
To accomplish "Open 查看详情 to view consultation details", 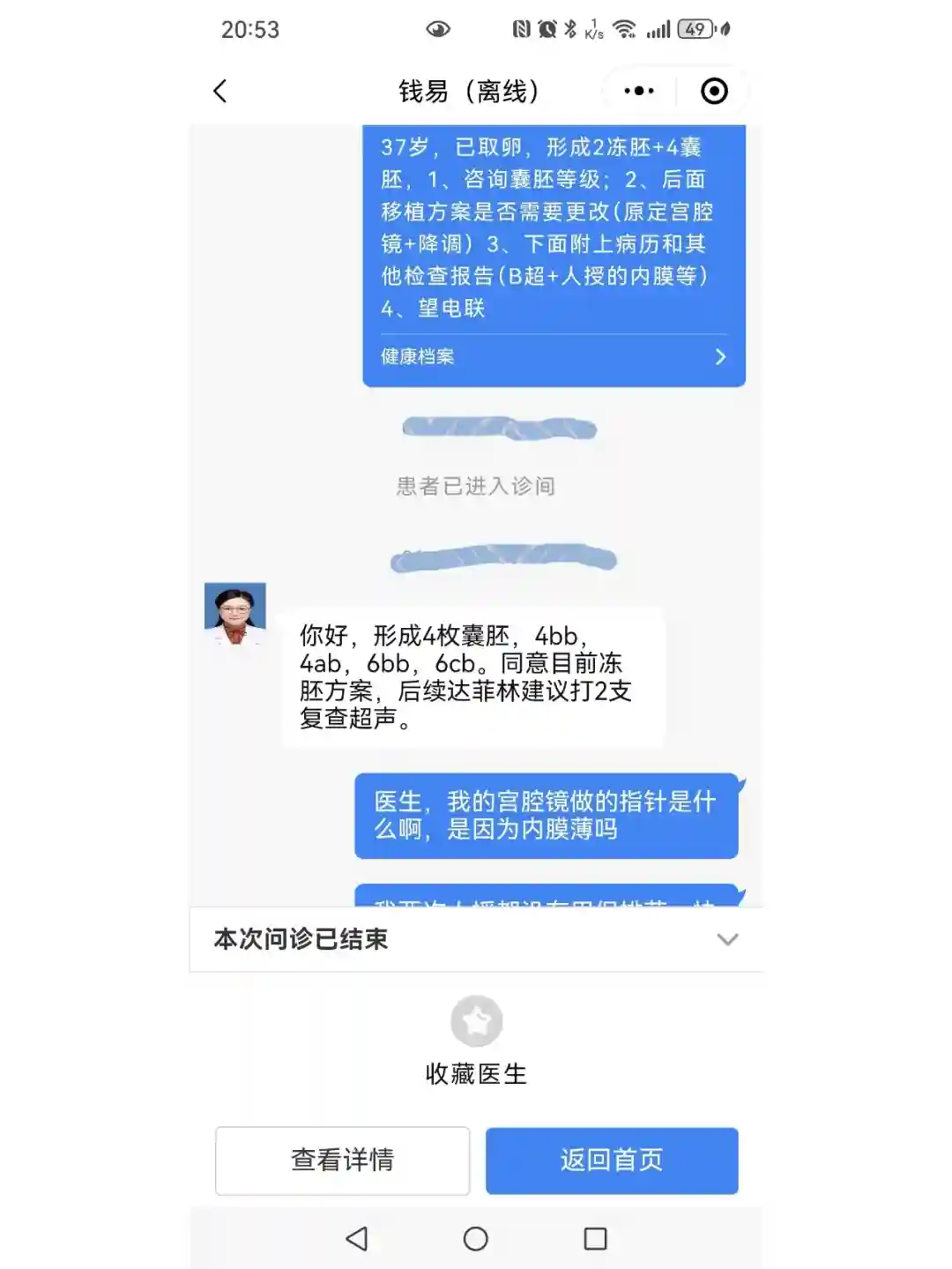I will pos(342,1161).
